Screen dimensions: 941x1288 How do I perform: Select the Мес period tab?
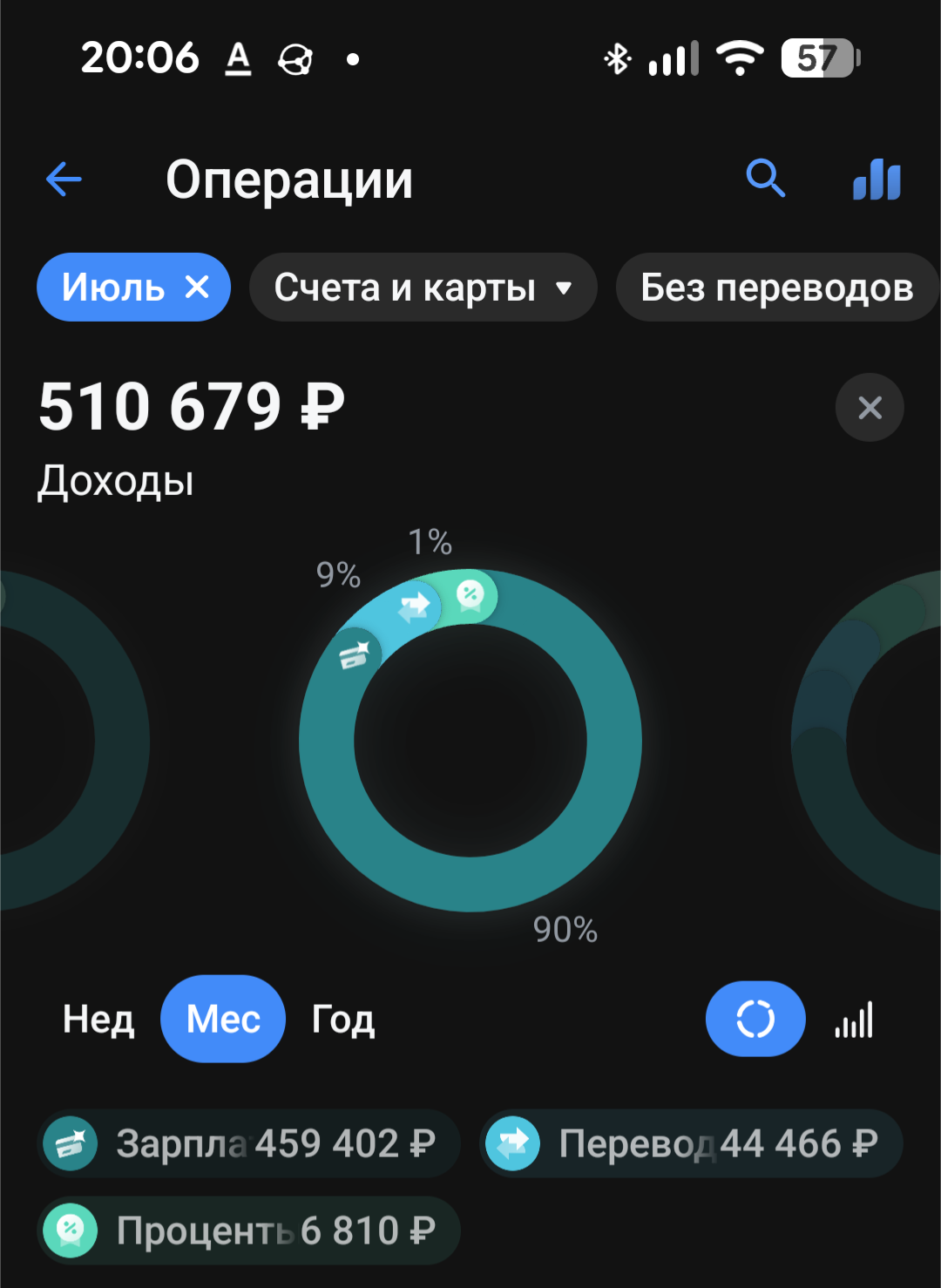223,1019
